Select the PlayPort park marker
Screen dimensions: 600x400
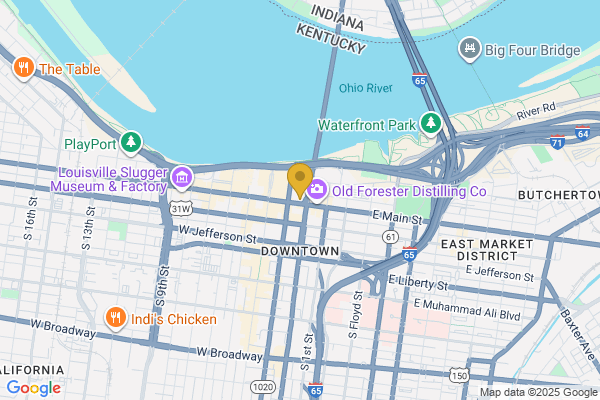(130, 144)
